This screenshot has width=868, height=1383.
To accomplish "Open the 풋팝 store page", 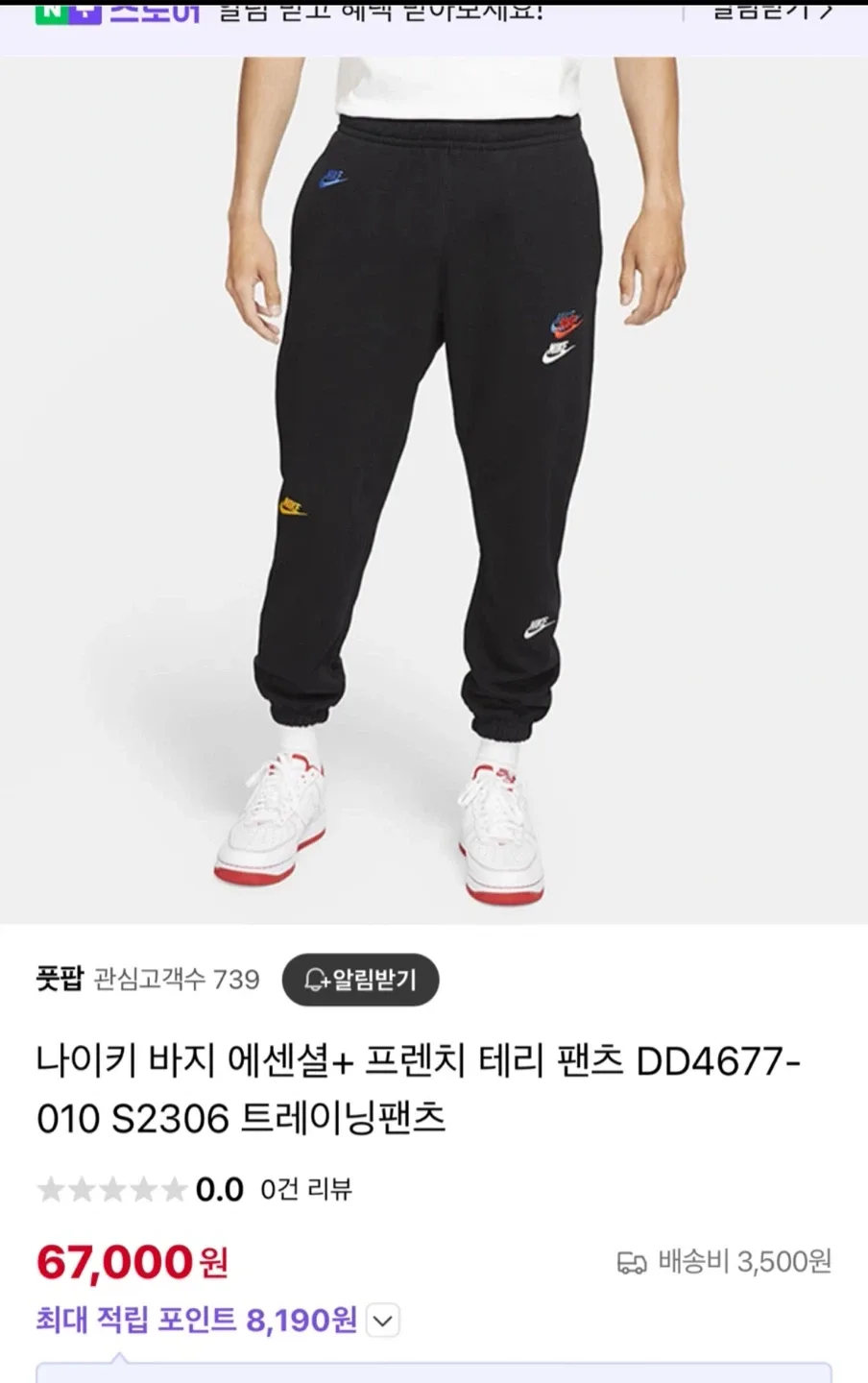I will coord(60,980).
